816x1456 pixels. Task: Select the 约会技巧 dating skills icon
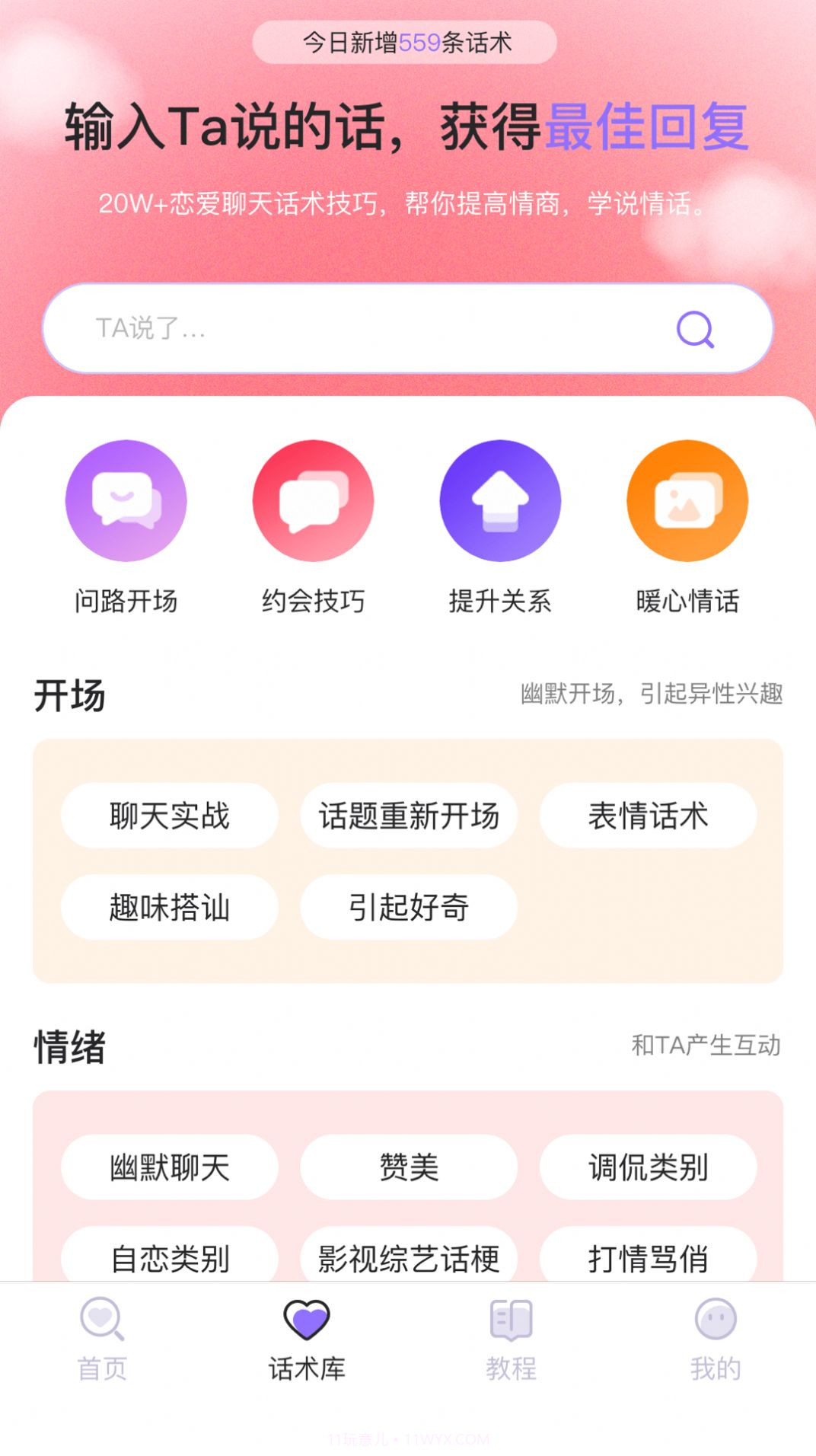313,500
